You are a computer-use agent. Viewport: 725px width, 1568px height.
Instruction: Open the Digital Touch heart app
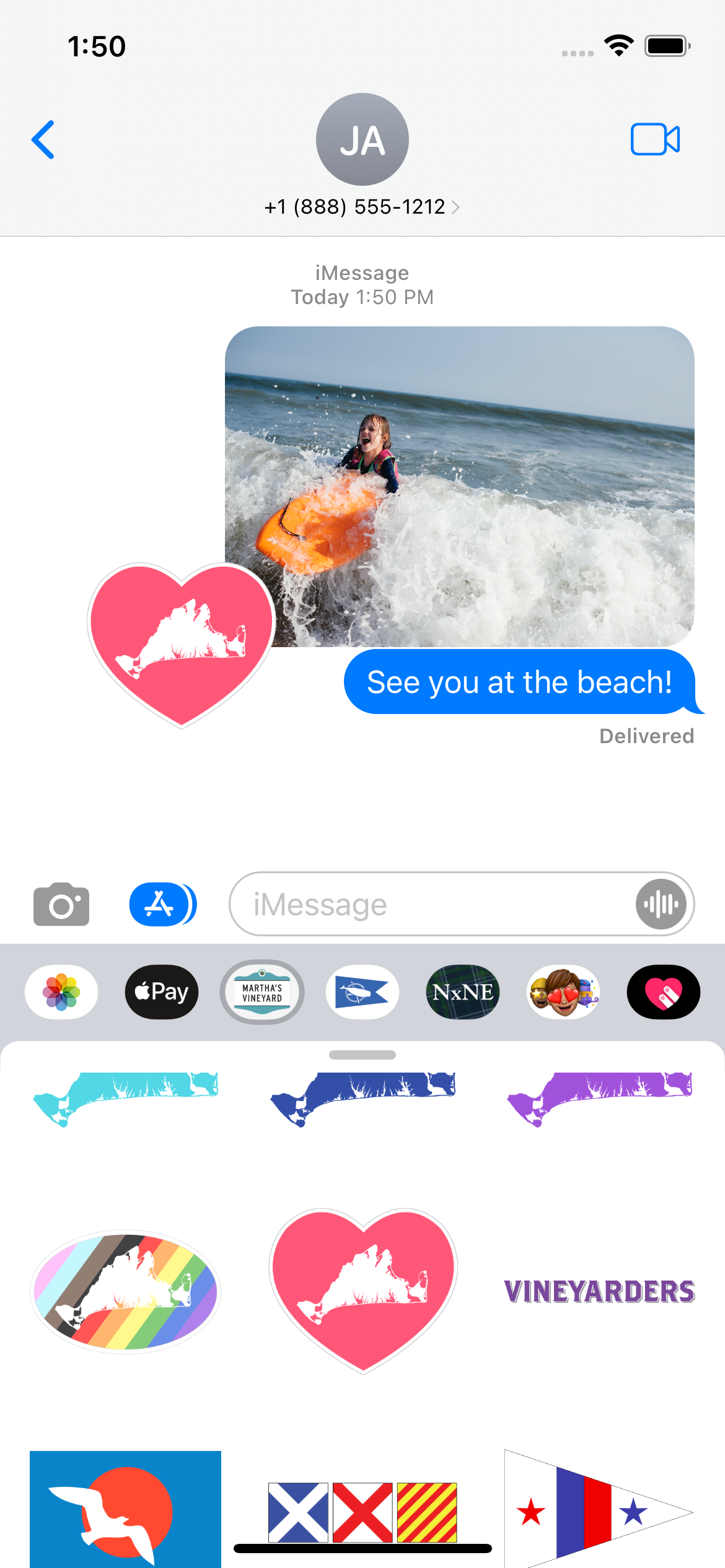tap(664, 992)
